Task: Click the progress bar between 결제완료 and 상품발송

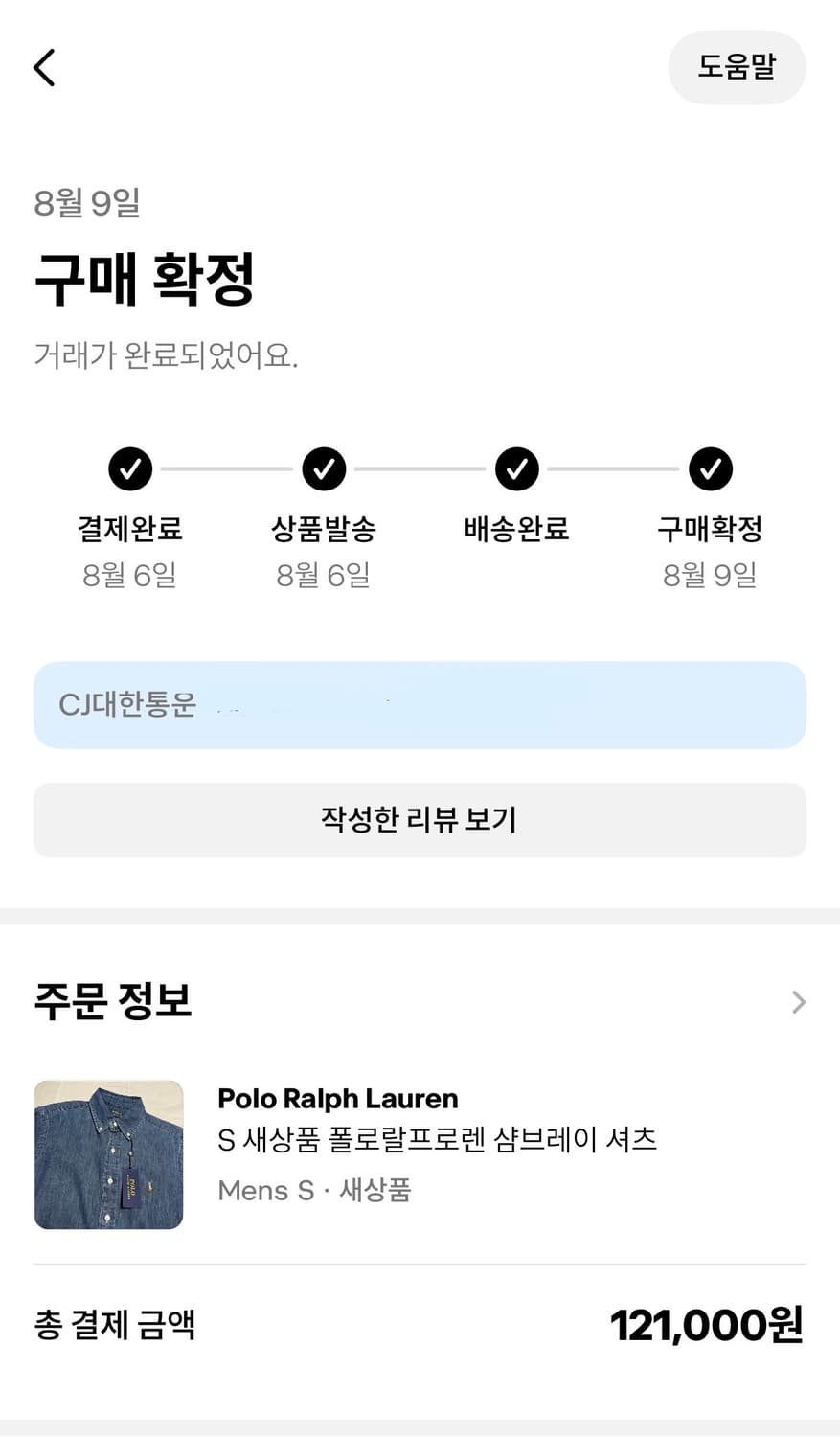Action: tap(227, 468)
